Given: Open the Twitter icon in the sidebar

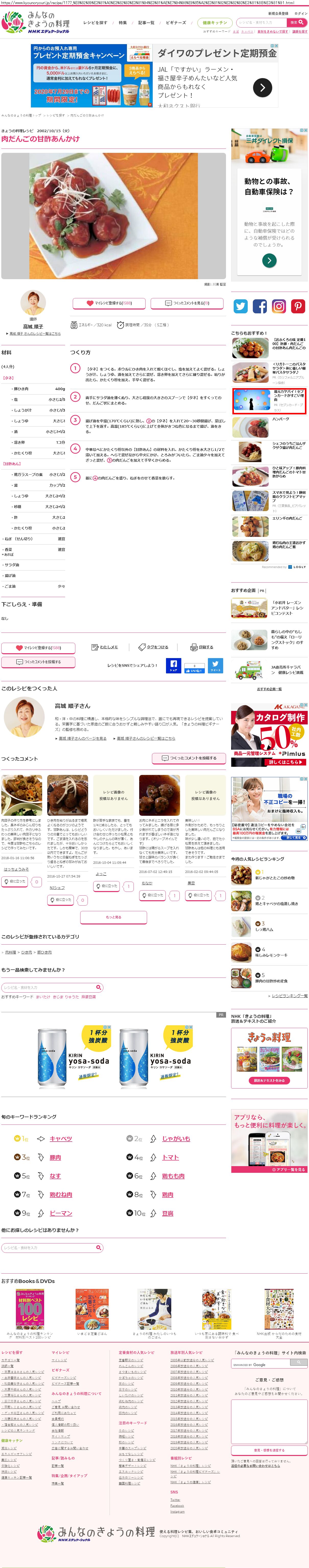Looking at the screenshot, I should pyautogui.click(x=241, y=306).
